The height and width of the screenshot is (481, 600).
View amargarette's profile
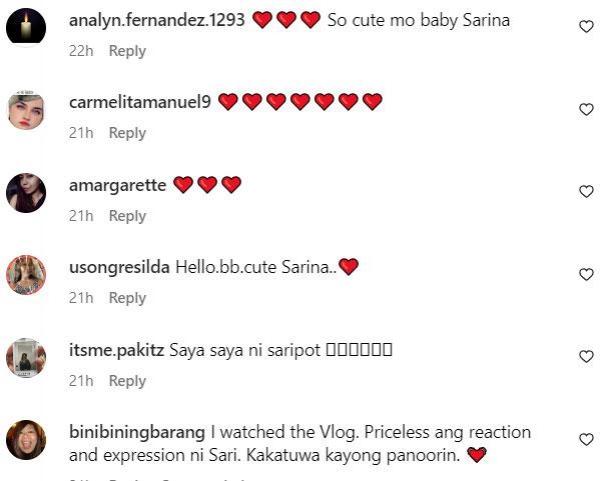(118, 185)
